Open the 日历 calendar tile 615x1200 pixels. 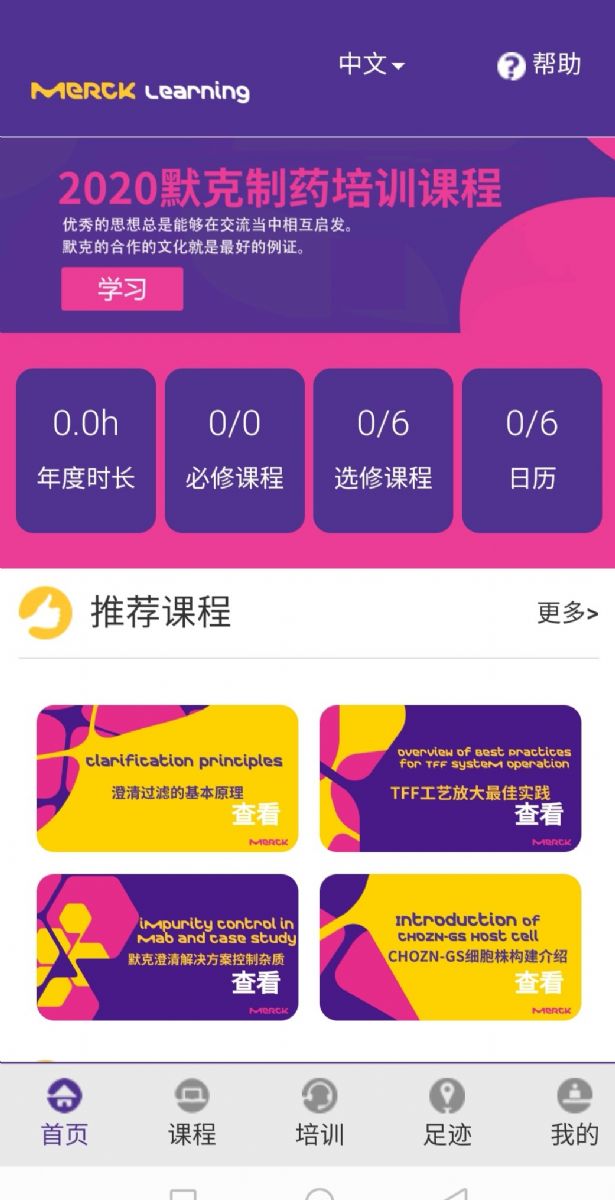coord(532,450)
